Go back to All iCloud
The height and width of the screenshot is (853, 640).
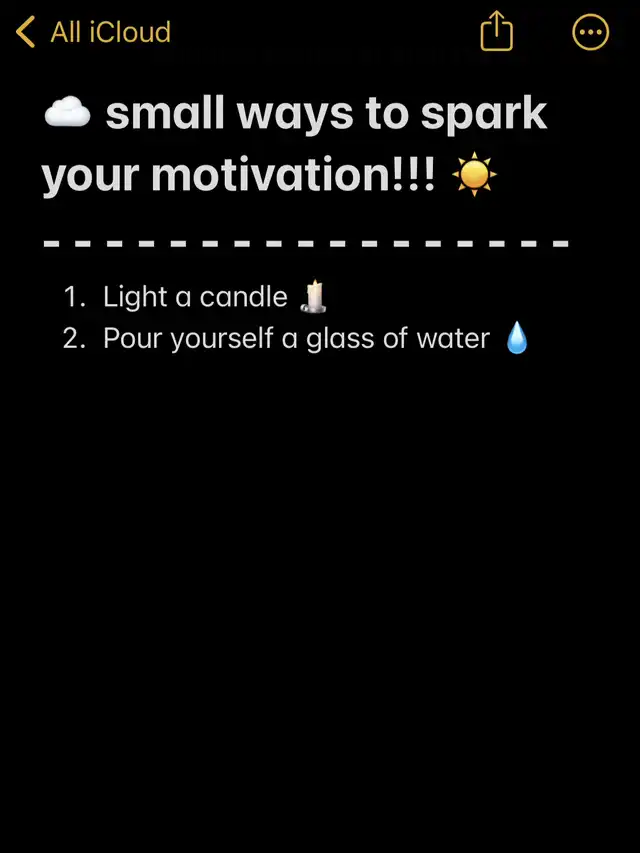point(94,33)
